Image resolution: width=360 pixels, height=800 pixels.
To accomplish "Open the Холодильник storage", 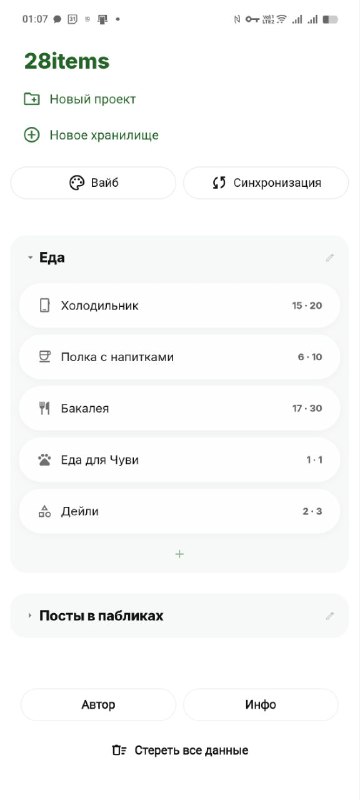I will 179,306.
